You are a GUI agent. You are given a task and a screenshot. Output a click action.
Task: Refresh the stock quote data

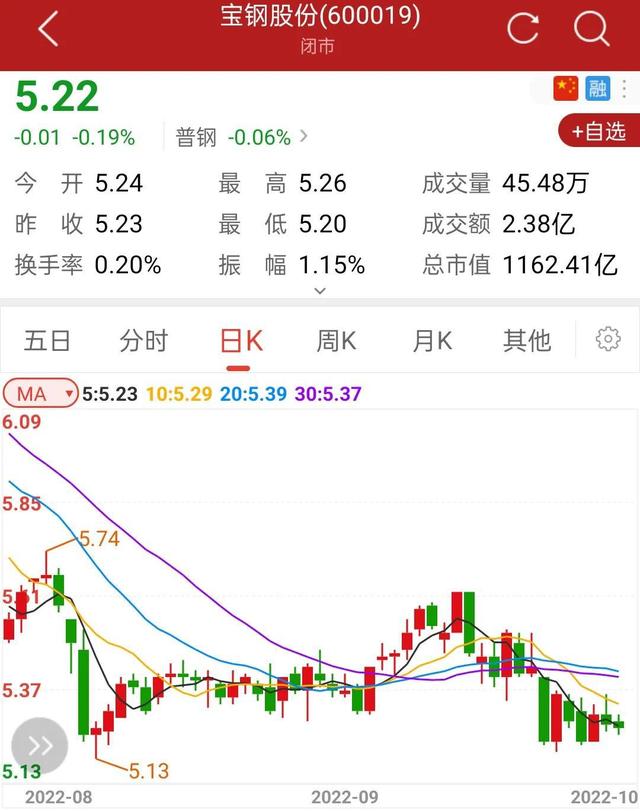(523, 30)
